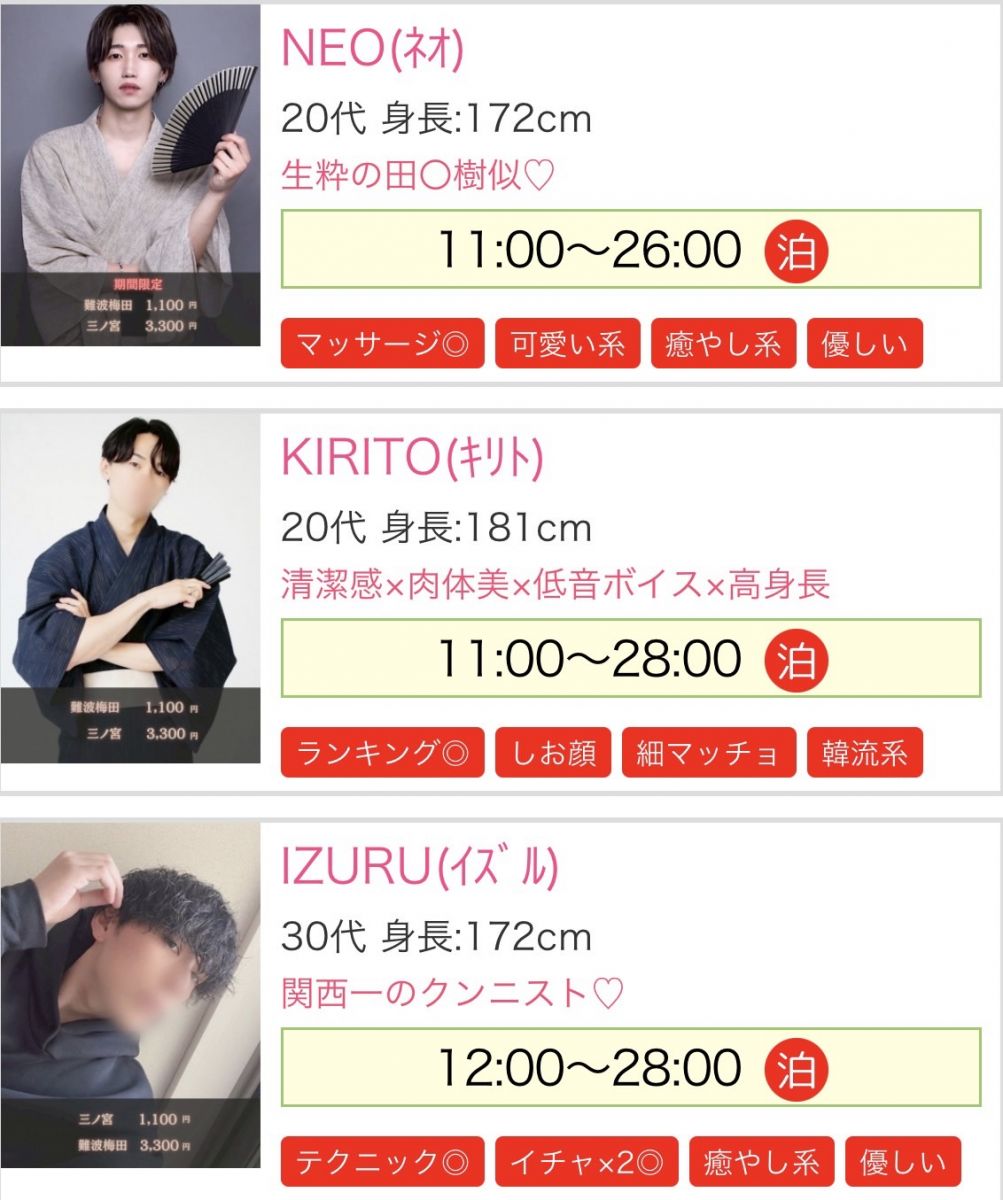This screenshot has height=1200, width=1003.
Task: Open the IZURU(イズル) name link
Action: (x=419, y=868)
